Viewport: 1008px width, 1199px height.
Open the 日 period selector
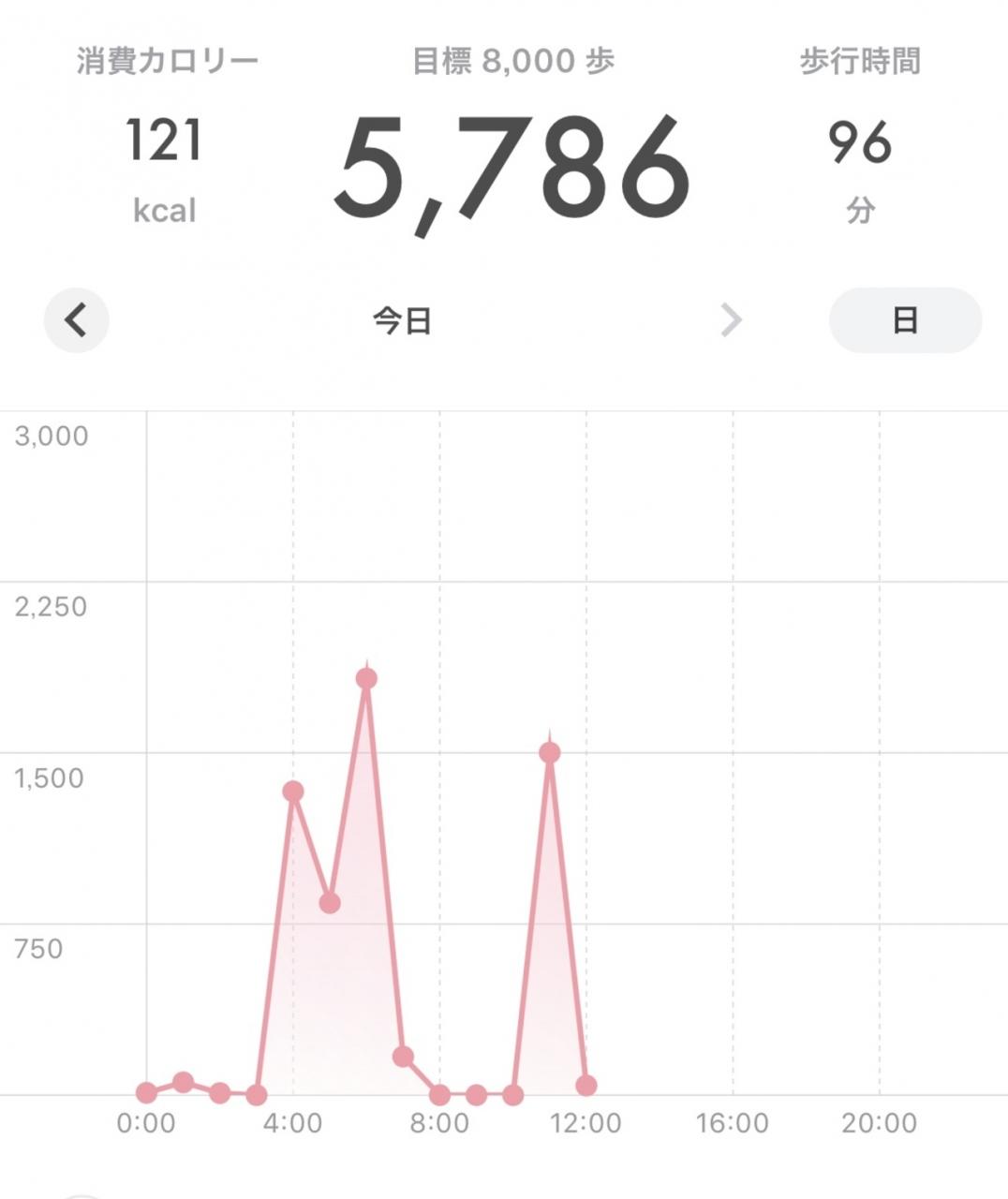click(905, 320)
